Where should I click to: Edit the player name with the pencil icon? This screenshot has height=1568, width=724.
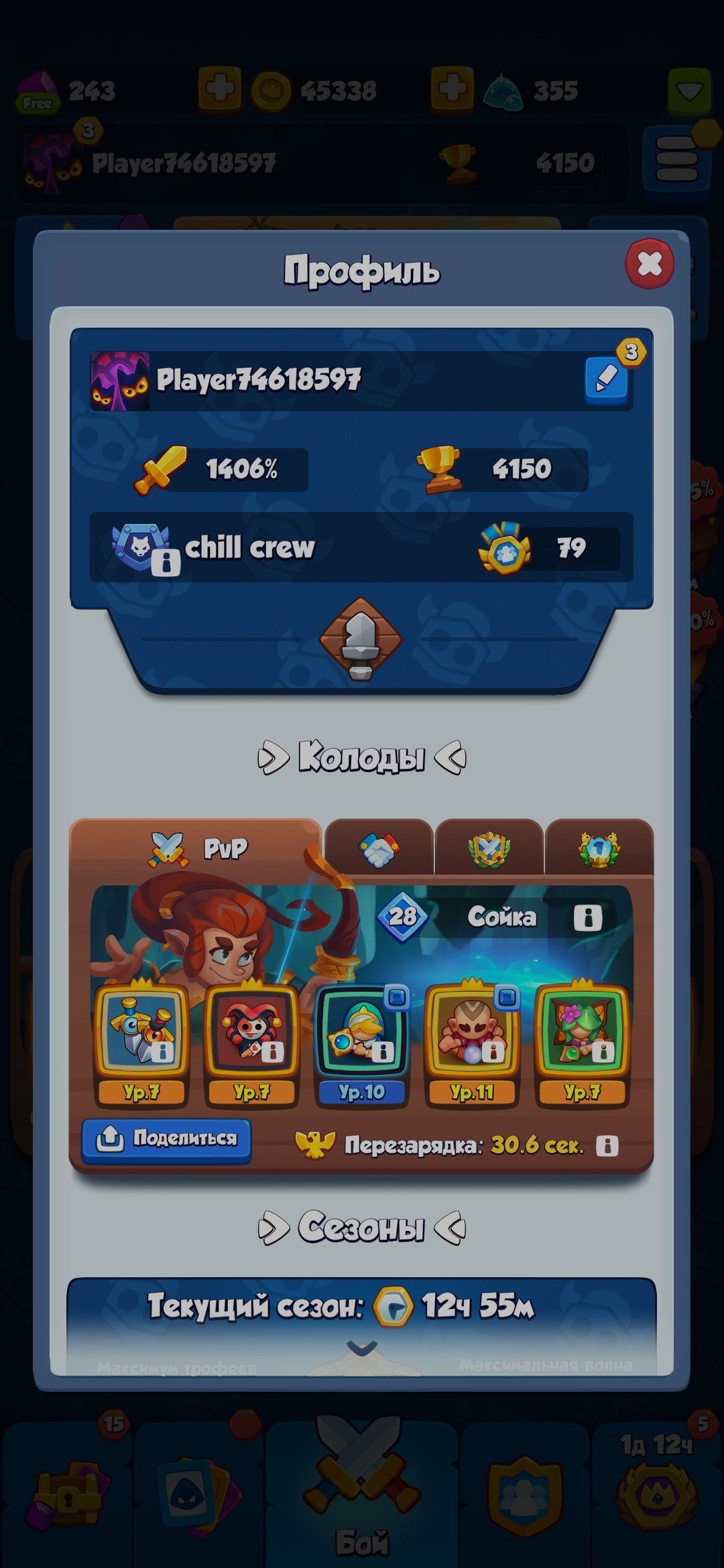tap(606, 379)
